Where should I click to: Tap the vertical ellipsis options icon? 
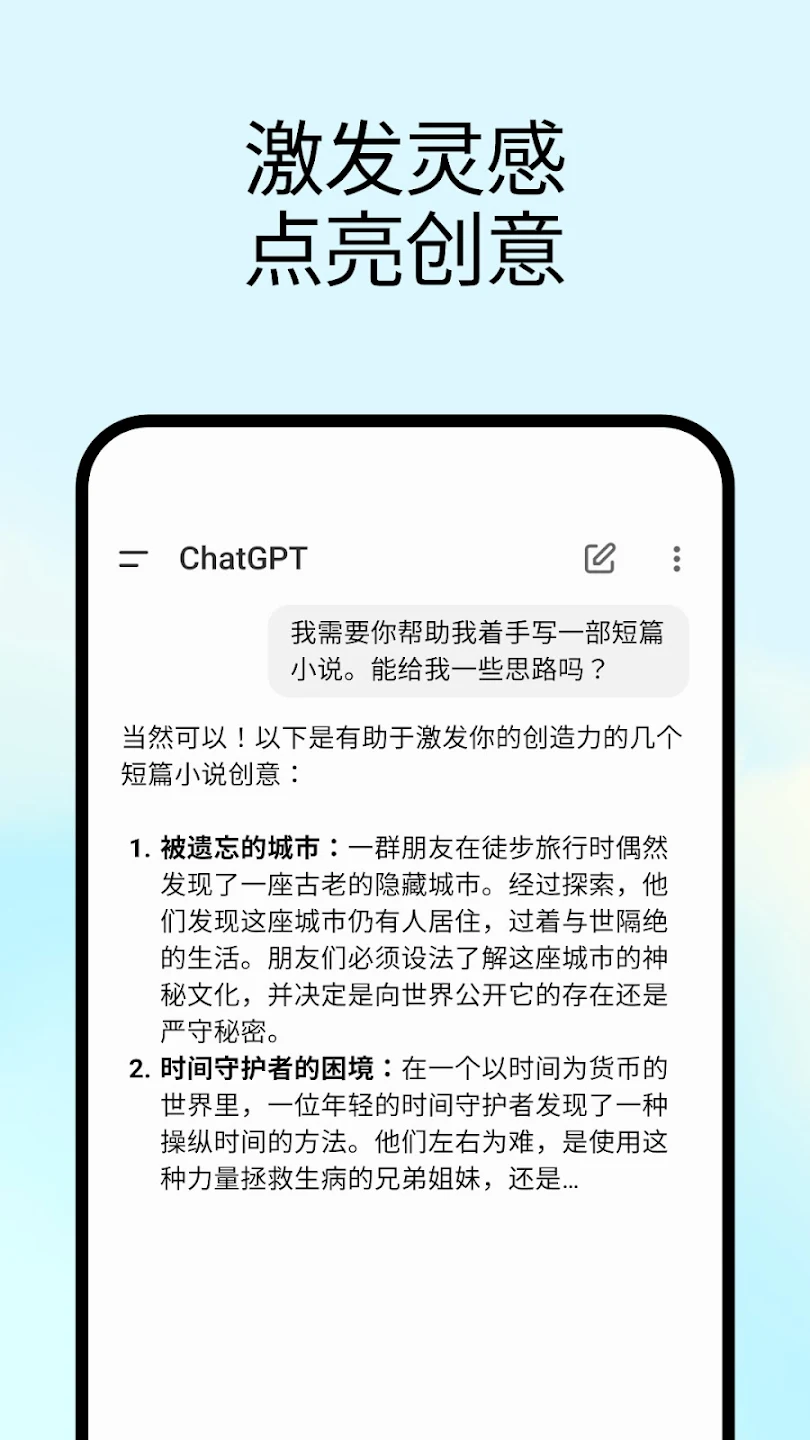[677, 559]
